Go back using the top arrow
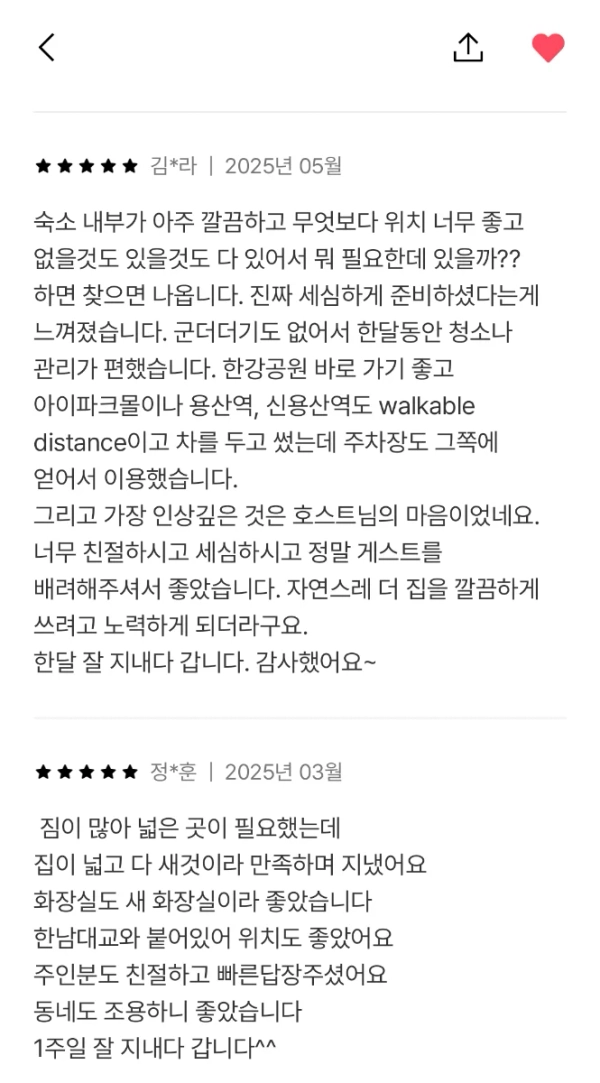The height and width of the screenshot is (1083, 600). point(46,47)
